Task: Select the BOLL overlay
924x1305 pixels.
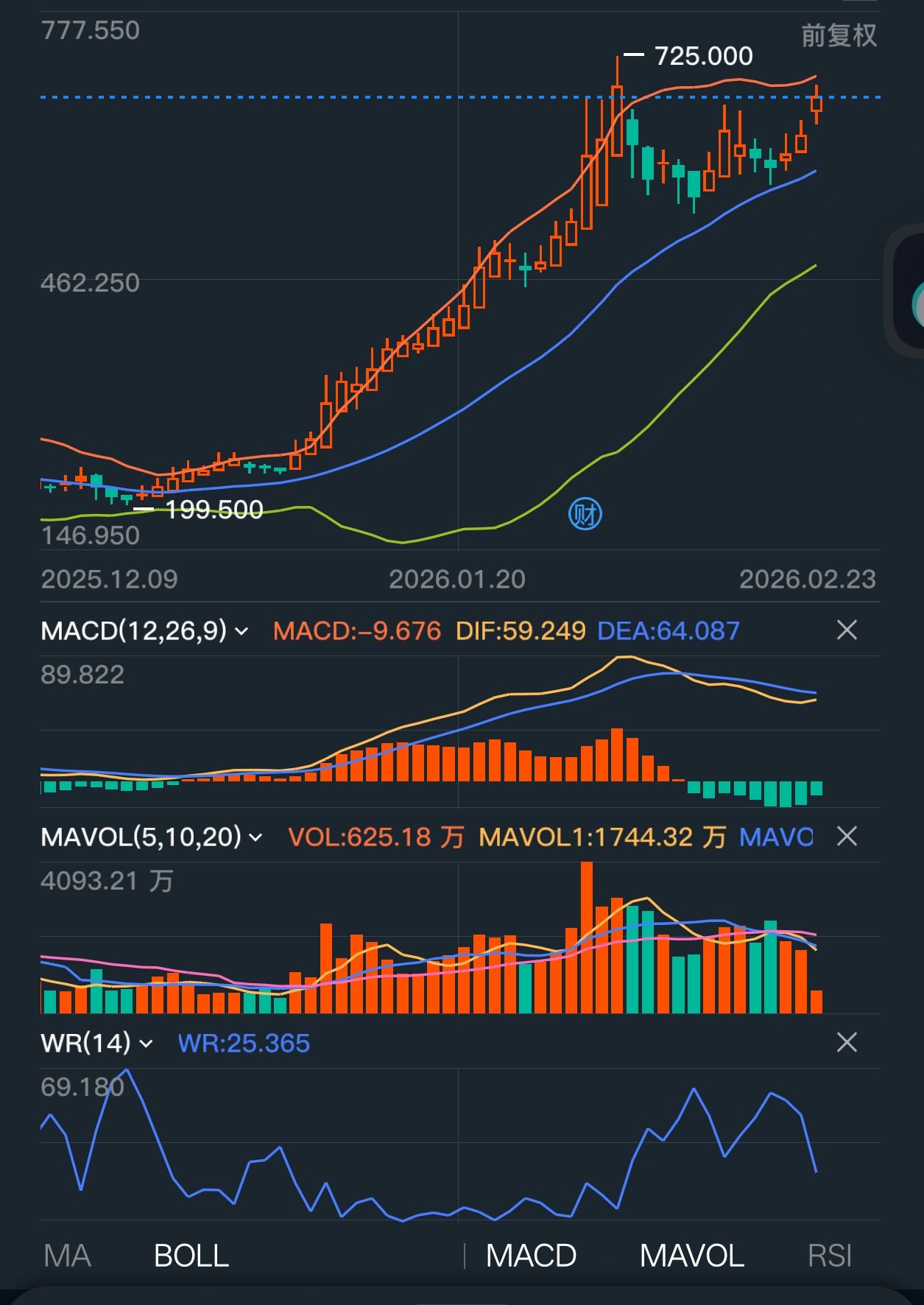Action: pos(191,1256)
